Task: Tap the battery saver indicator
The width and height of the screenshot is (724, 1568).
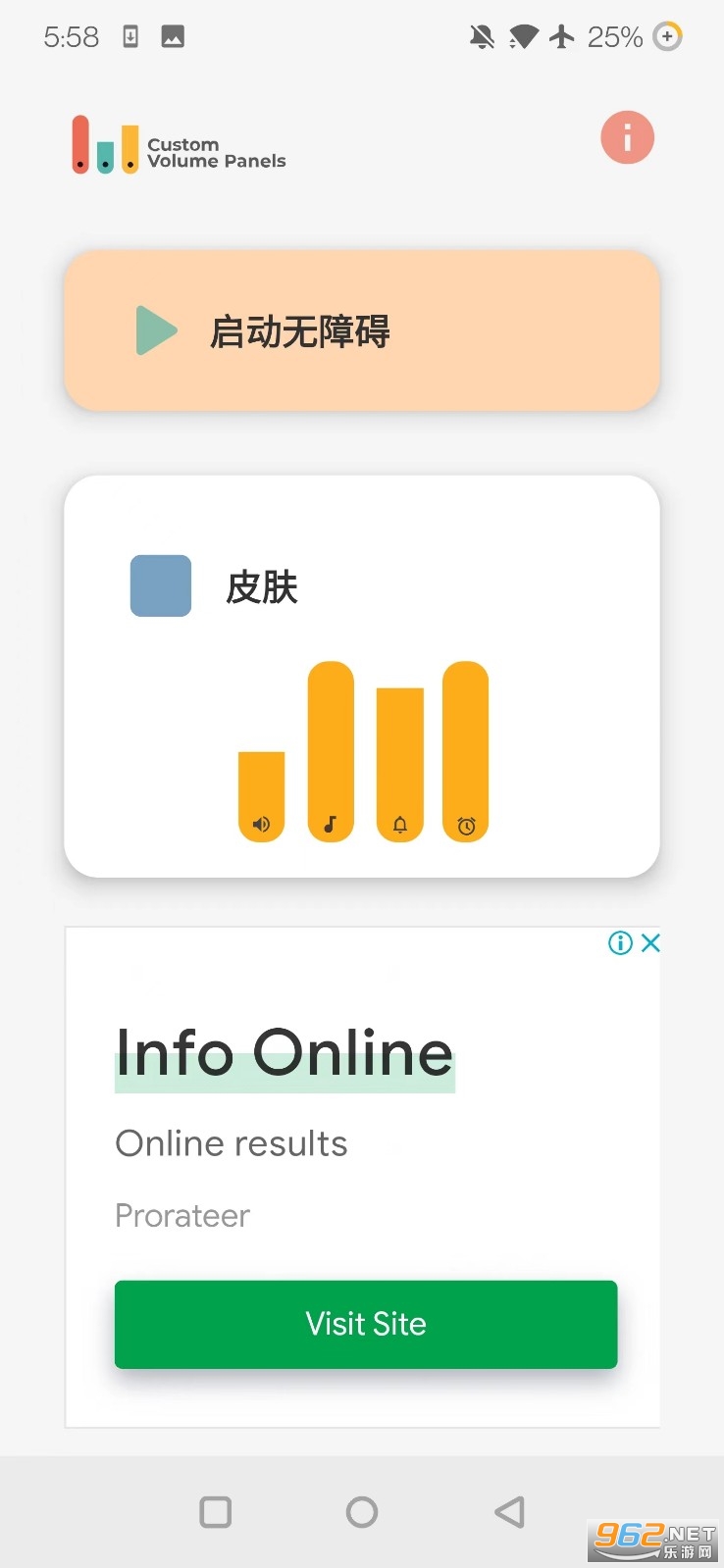Action: pyautogui.click(x=667, y=36)
